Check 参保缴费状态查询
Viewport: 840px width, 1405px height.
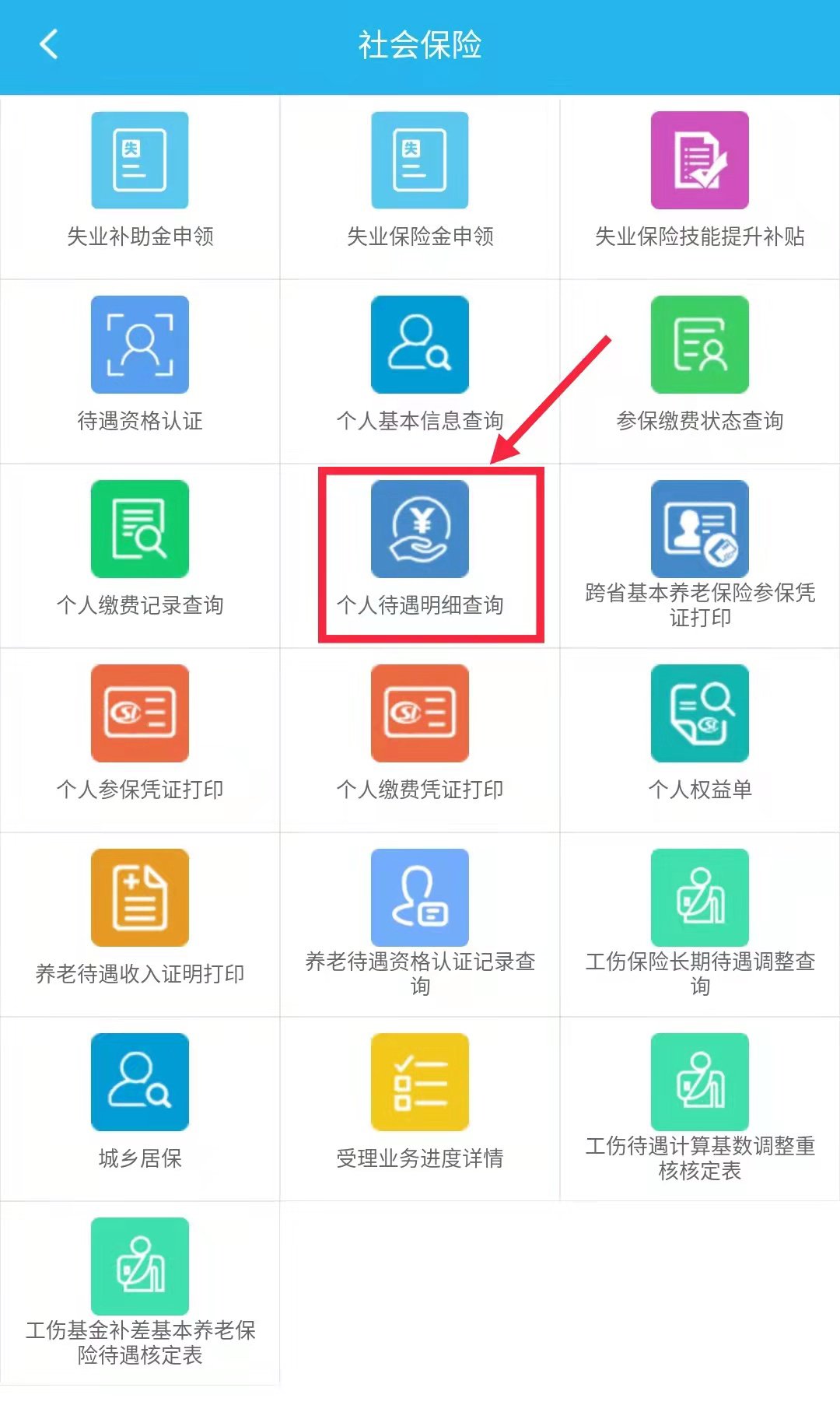coord(699,345)
